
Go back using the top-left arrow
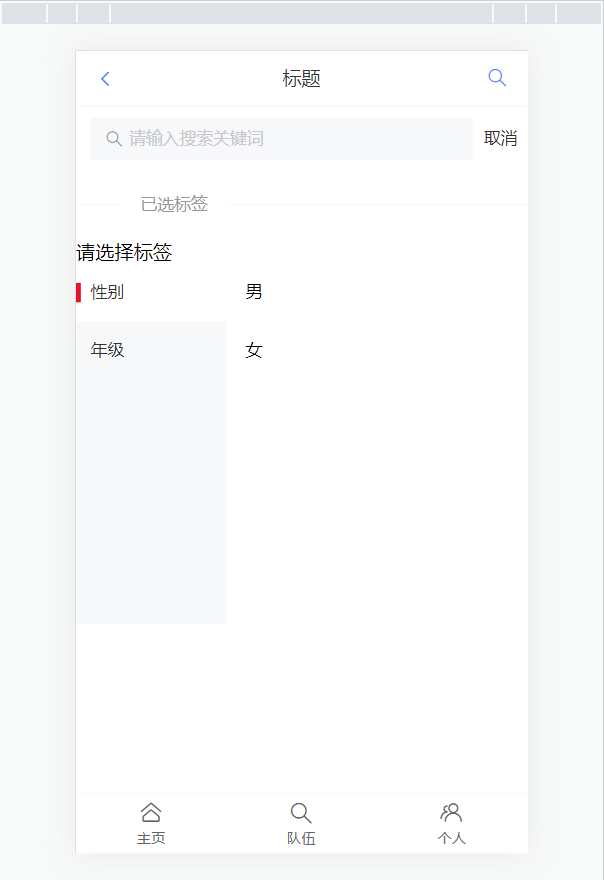tap(105, 79)
